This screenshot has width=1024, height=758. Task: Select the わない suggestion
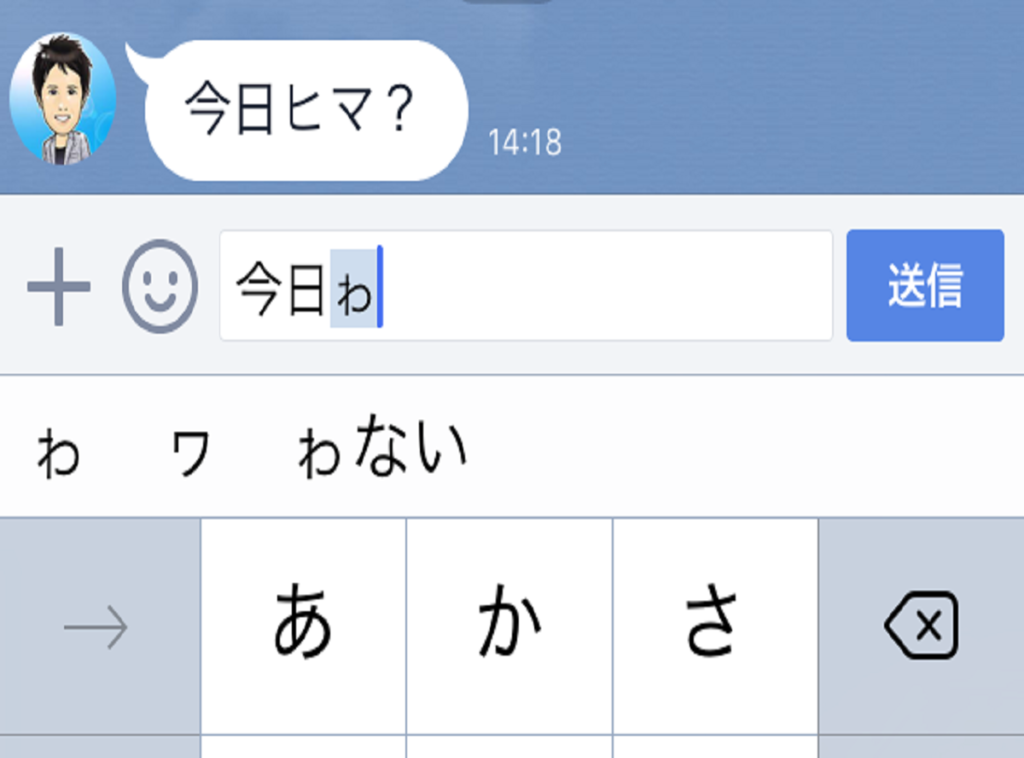[x=383, y=450]
